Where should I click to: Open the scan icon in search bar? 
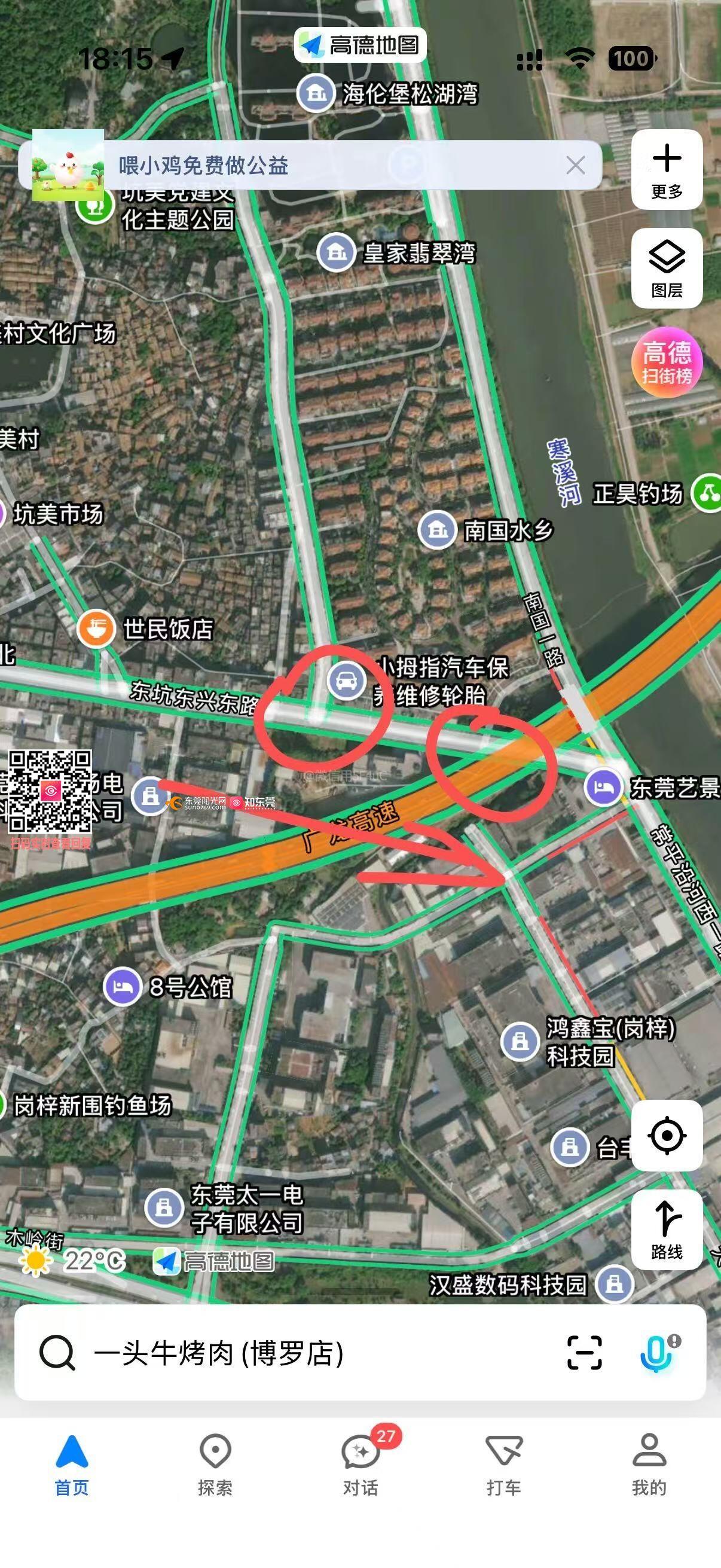point(584,1353)
